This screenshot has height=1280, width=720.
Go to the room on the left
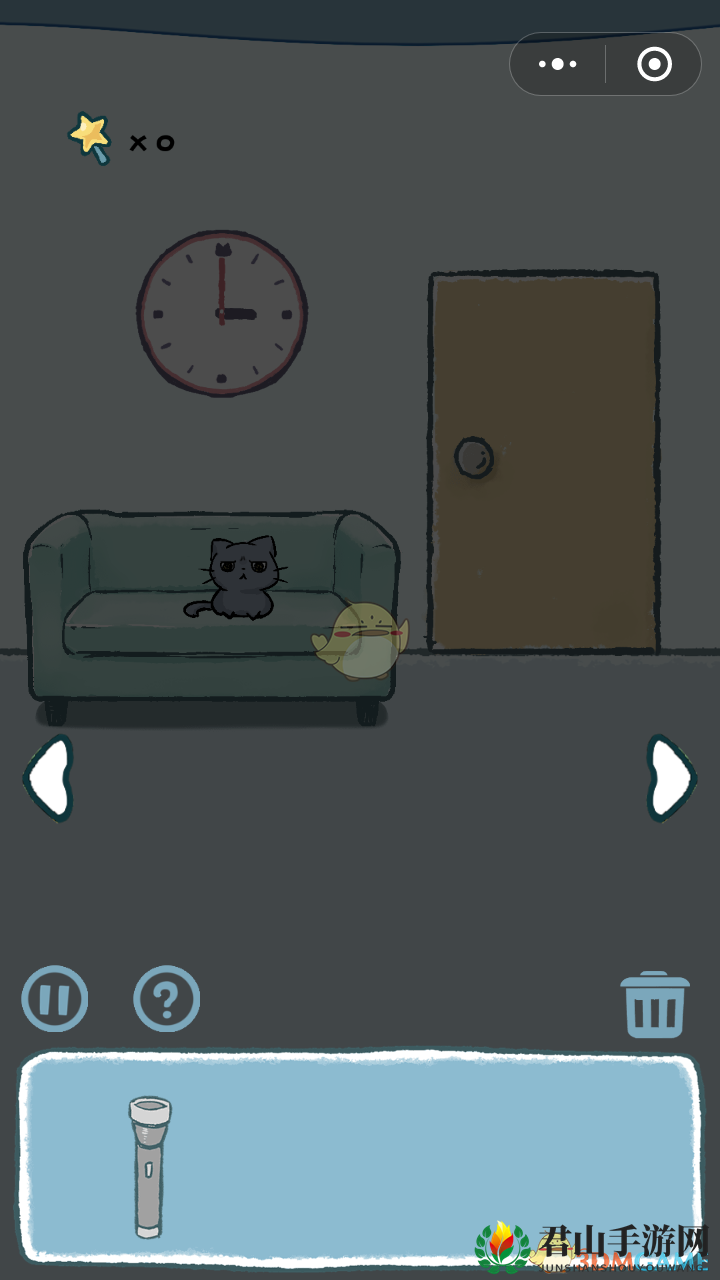tap(48, 778)
